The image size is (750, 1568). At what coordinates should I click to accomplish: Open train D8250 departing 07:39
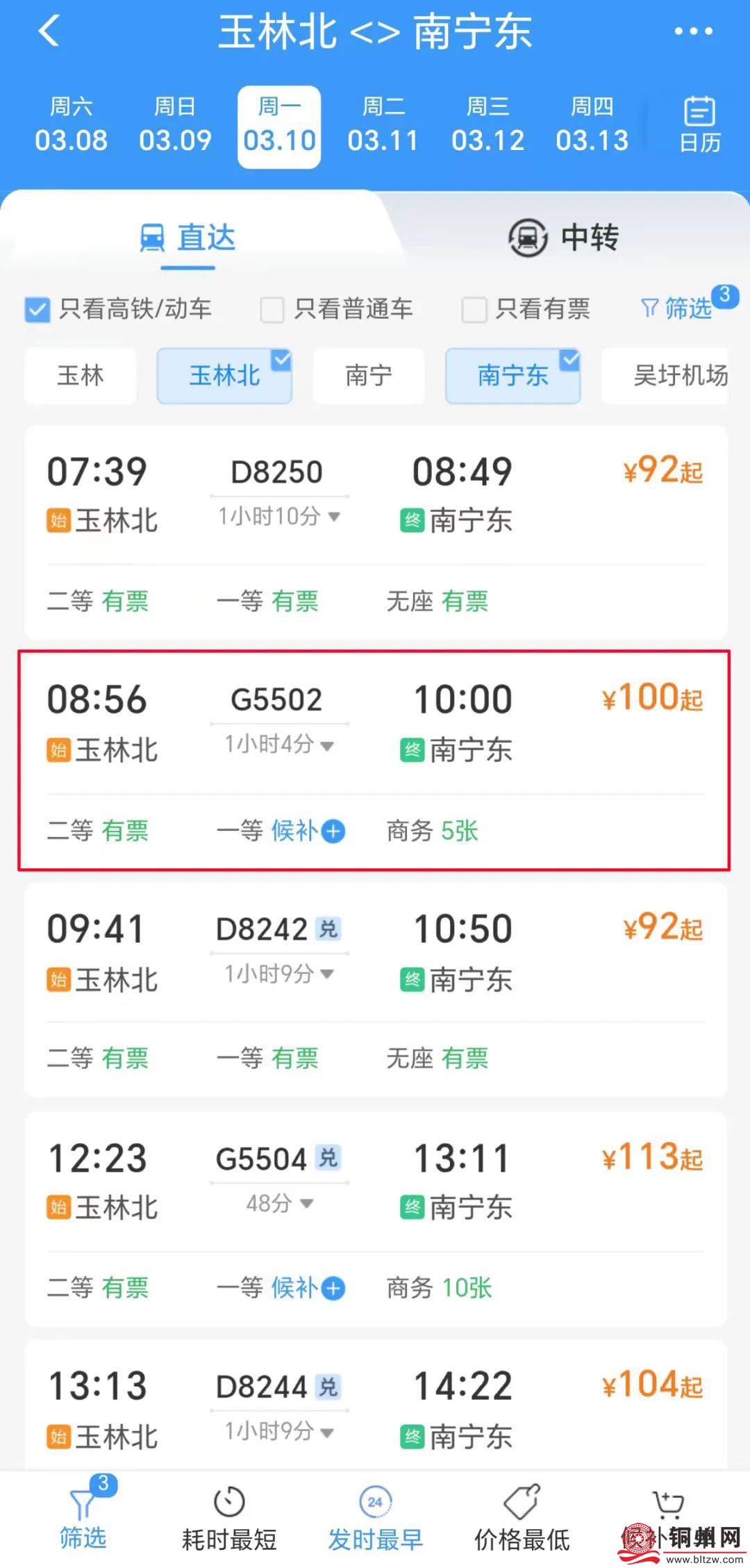click(x=375, y=493)
